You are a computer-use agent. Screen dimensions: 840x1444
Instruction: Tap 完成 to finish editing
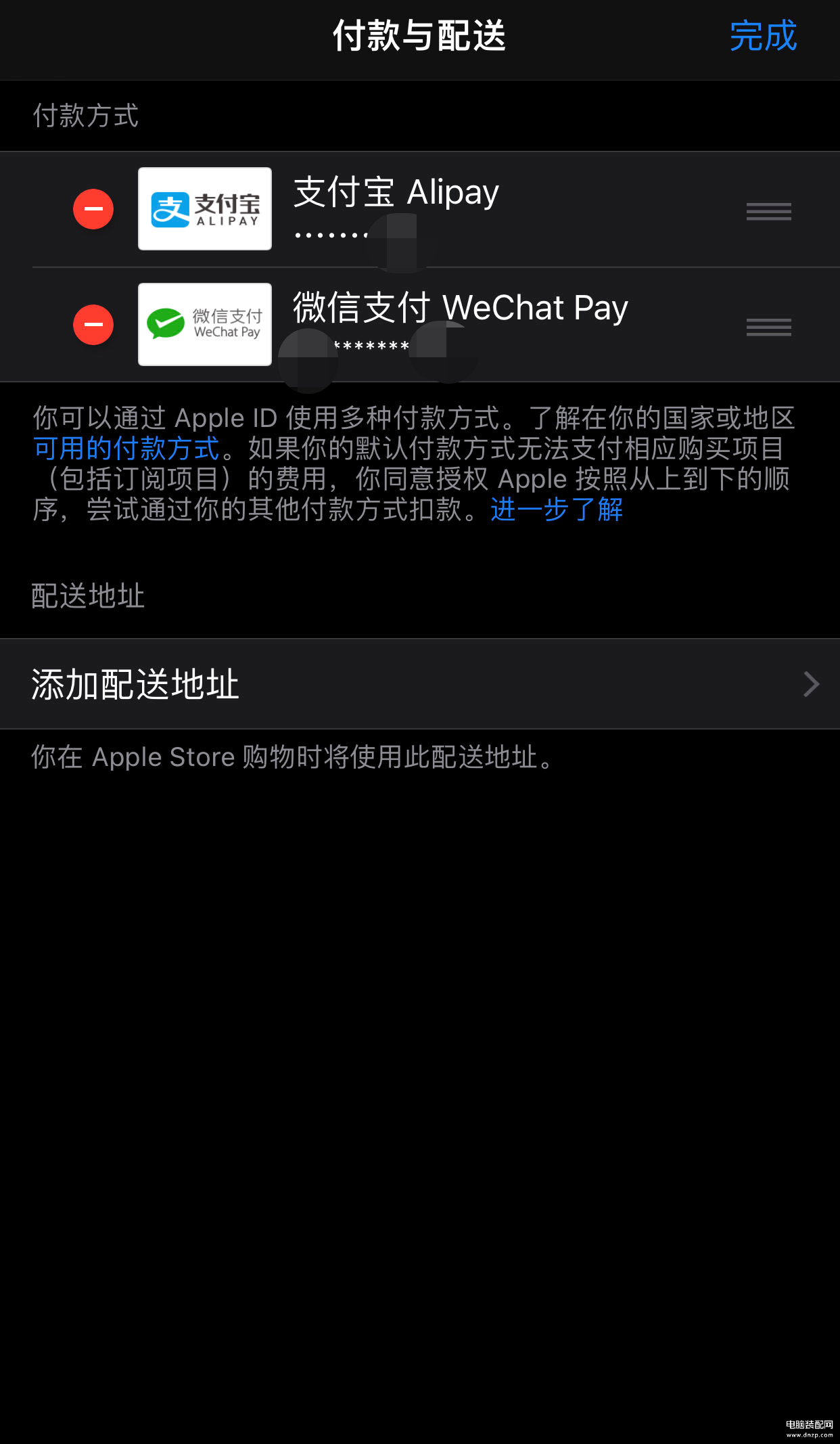pos(763,37)
